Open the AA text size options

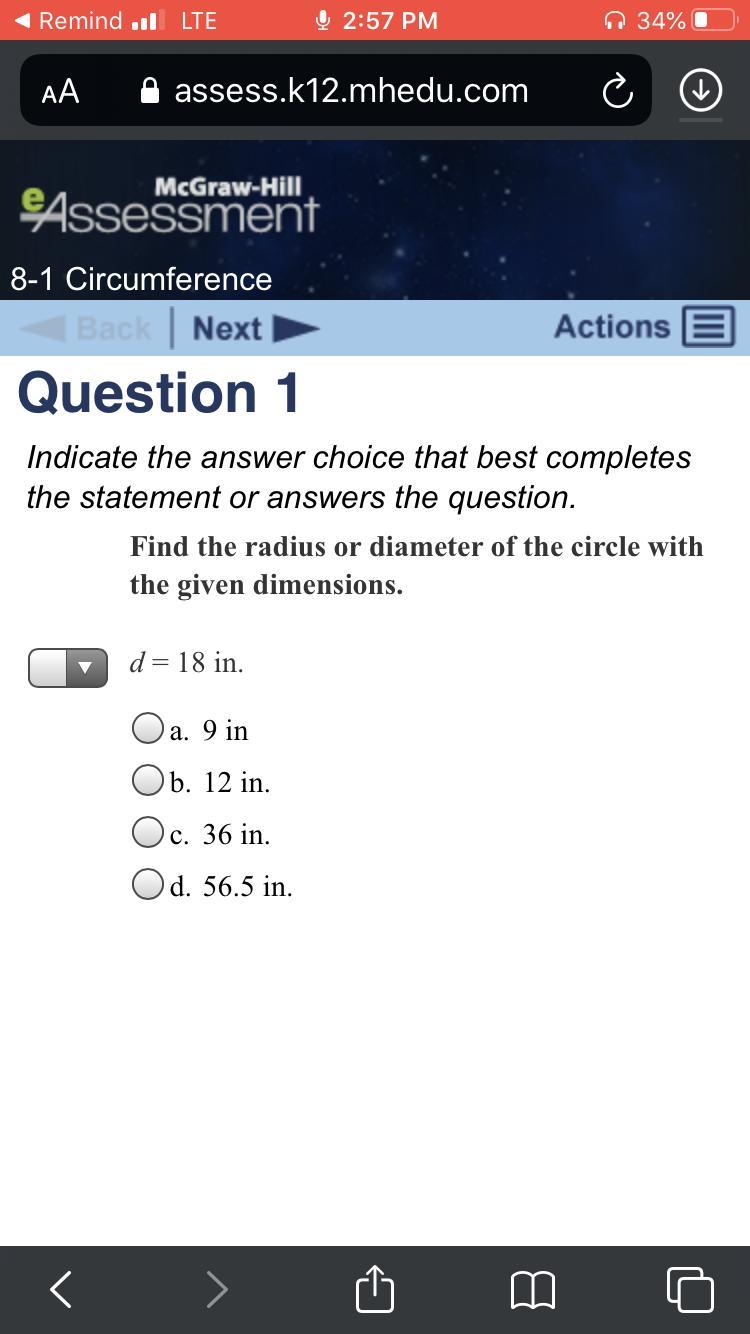click(60, 91)
